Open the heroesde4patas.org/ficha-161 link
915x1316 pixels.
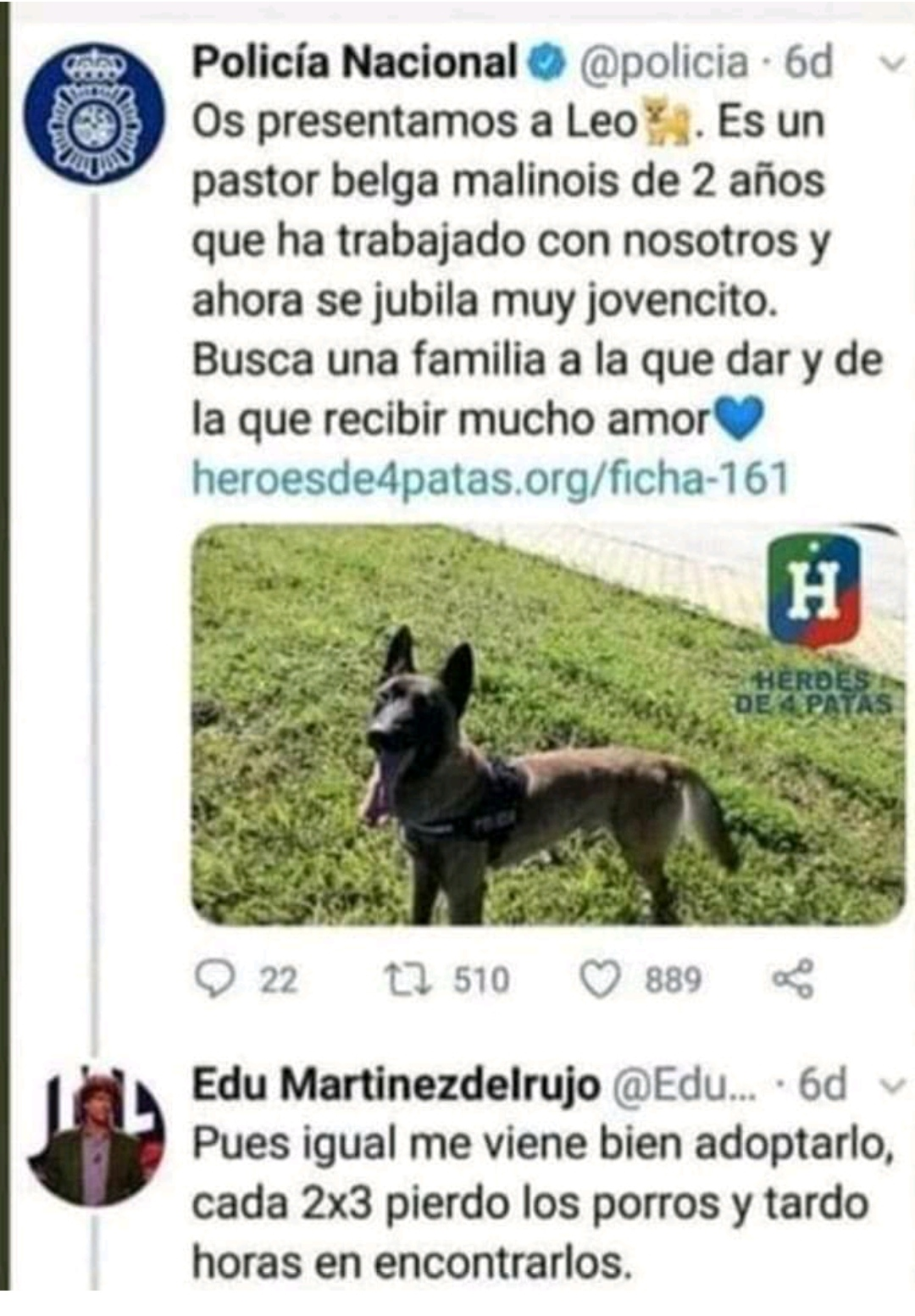[x=491, y=479]
